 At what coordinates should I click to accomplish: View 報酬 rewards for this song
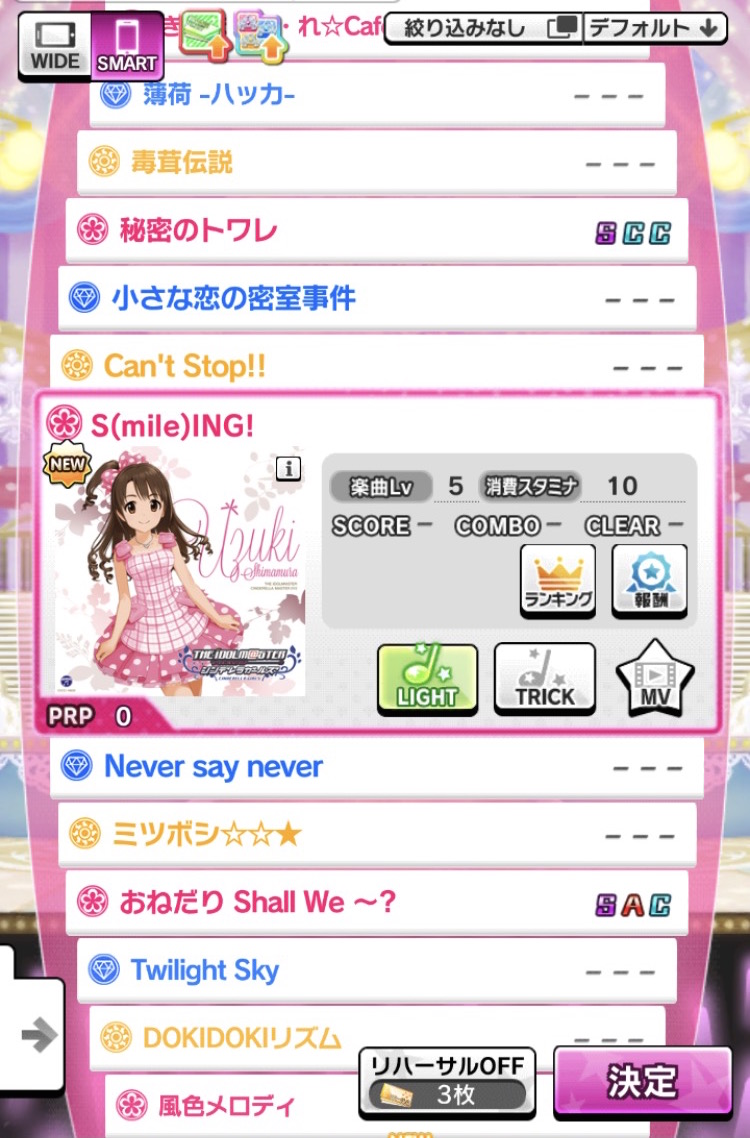click(649, 580)
